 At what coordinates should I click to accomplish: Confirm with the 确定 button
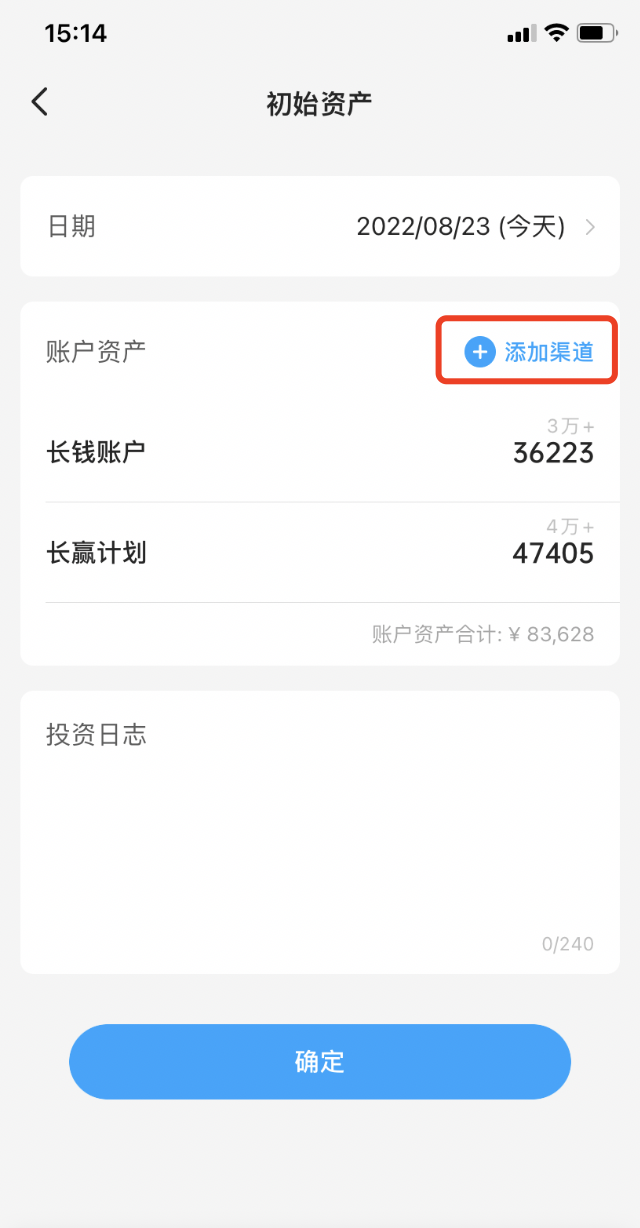click(320, 1062)
